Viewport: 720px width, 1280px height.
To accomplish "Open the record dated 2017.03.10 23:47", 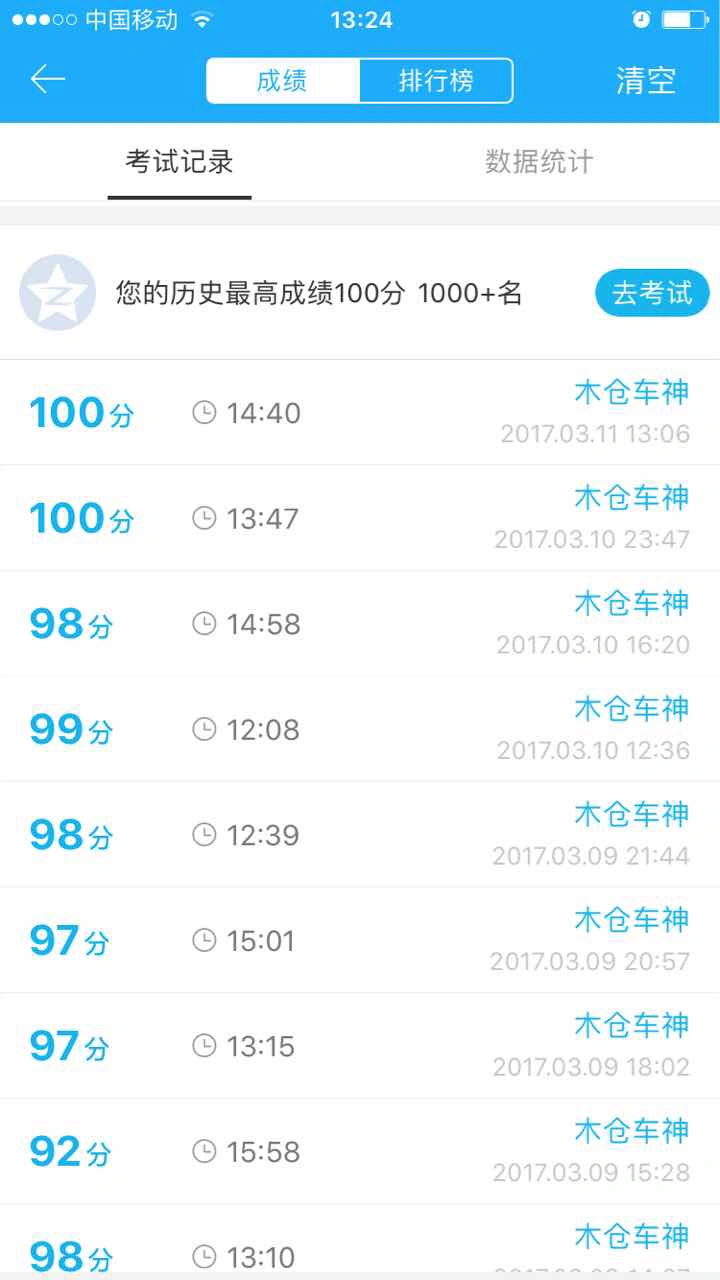I will click(360, 518).
